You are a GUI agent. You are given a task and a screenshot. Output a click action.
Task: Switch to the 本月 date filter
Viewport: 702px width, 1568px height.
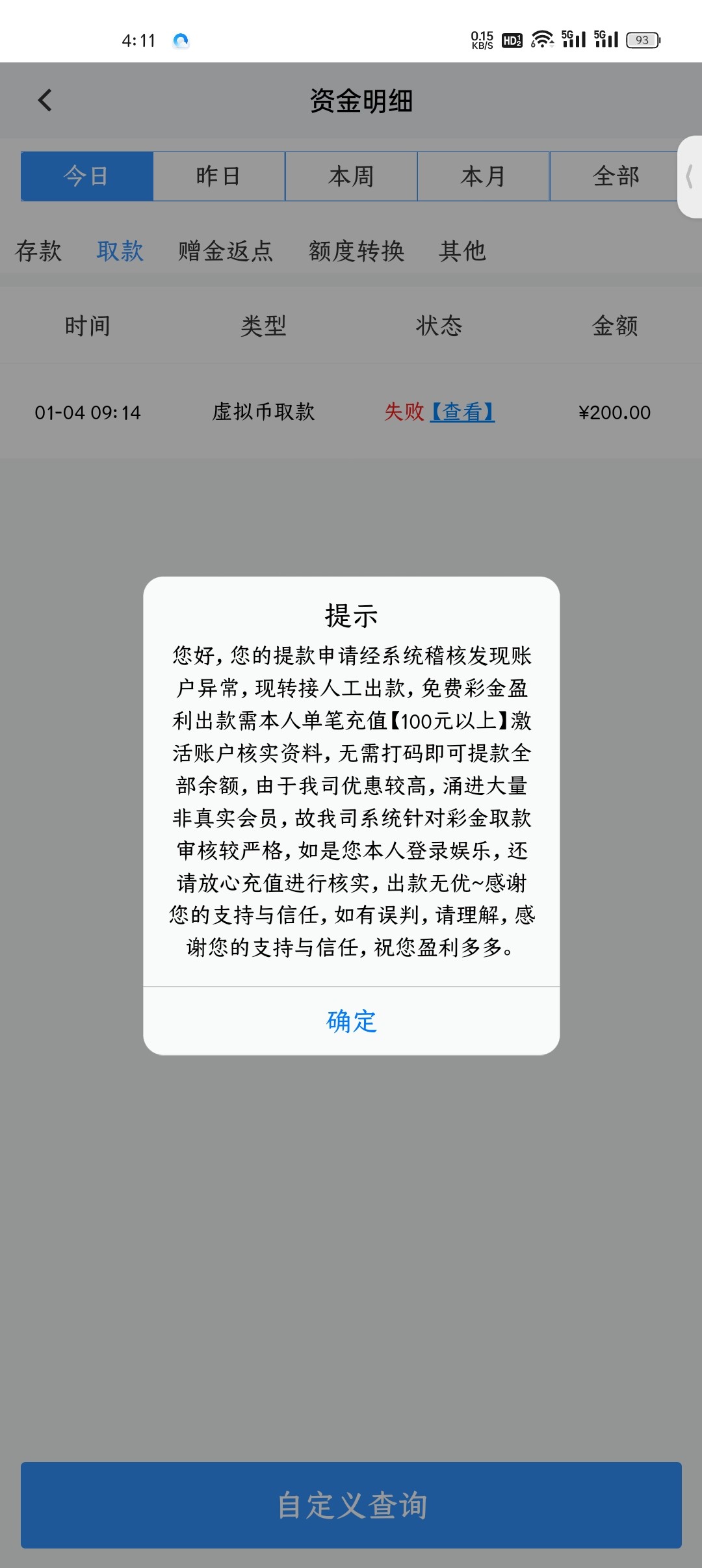pos(483,176)
